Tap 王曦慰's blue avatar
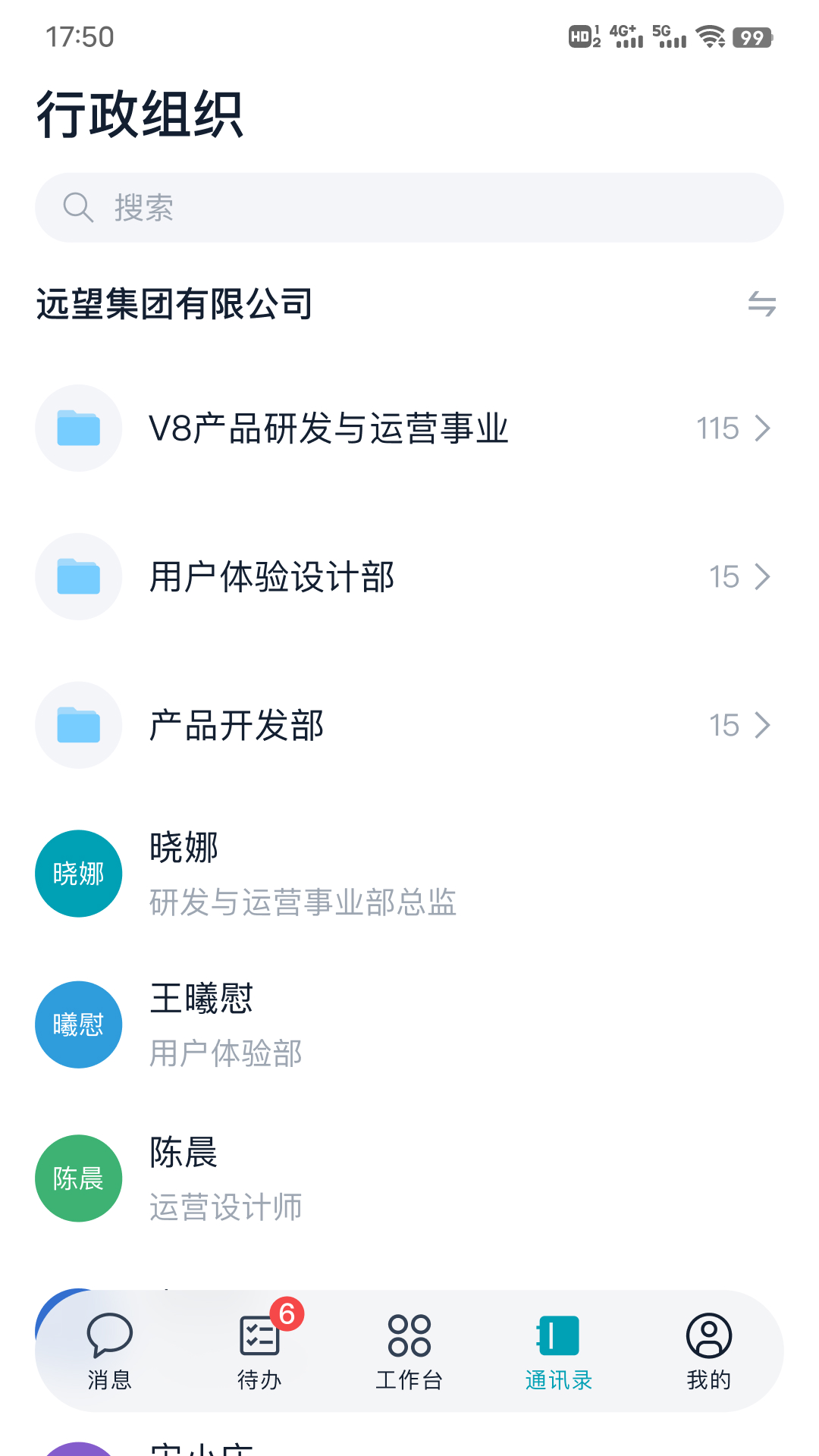 click(x=78, y=1024)
